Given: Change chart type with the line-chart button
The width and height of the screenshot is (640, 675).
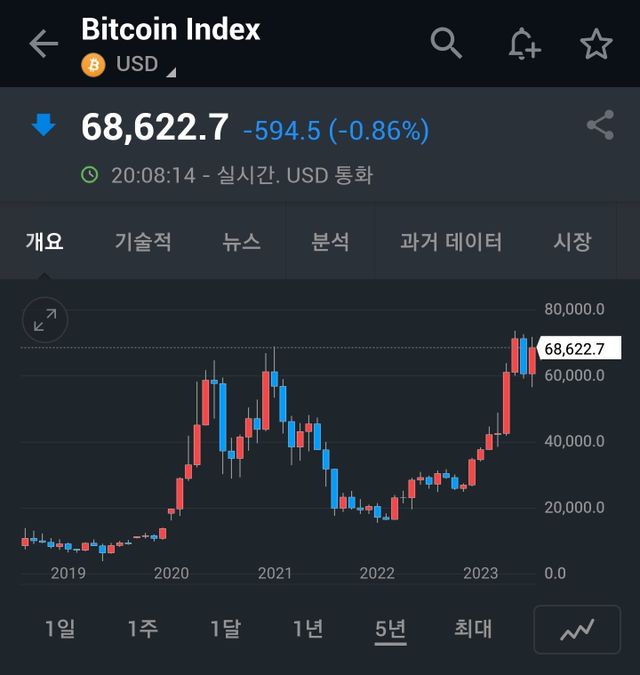Looking at the screenshot, I should [577, 630].
